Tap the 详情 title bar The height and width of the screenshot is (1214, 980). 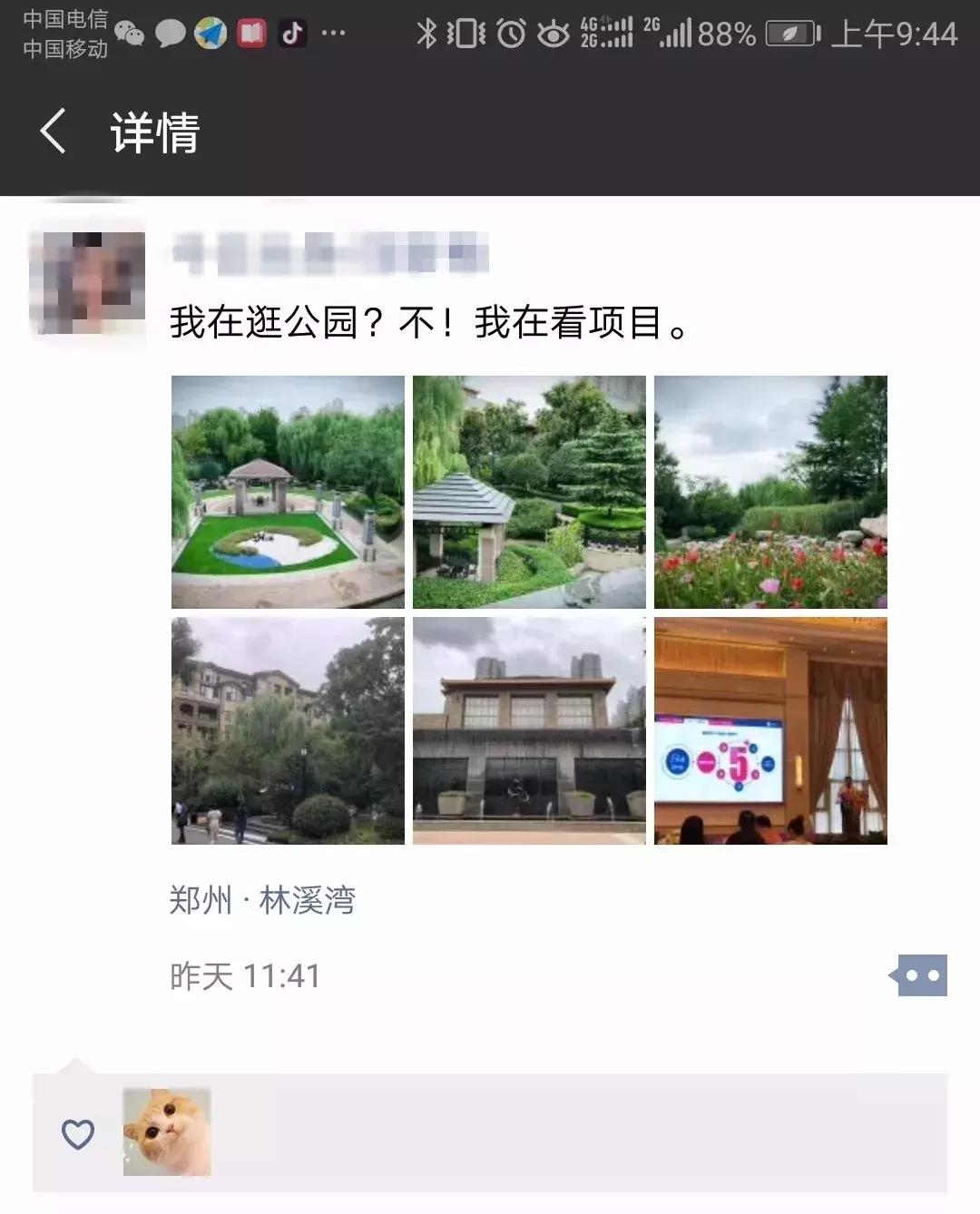click(x=152, y=132)
